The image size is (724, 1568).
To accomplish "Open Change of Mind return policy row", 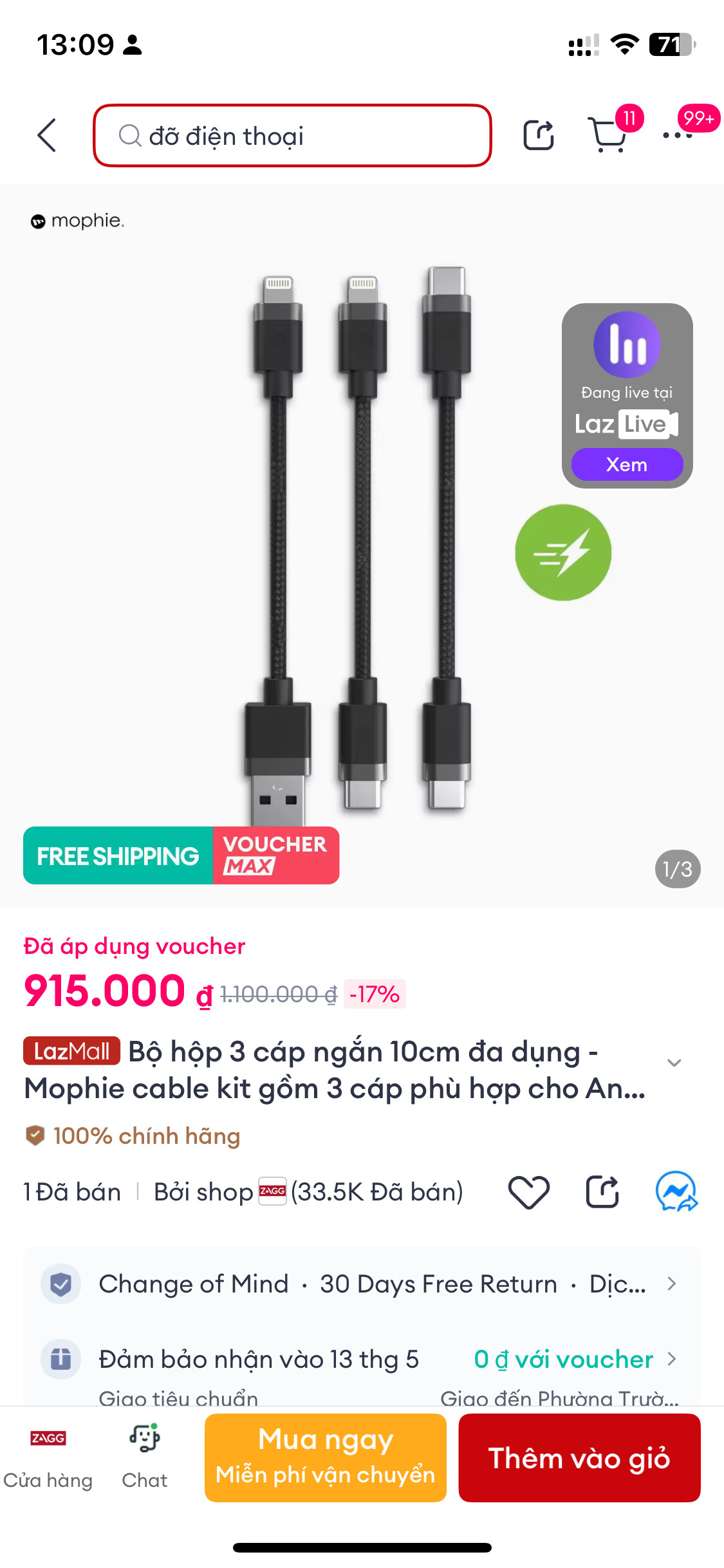I will coord(360,1284).
